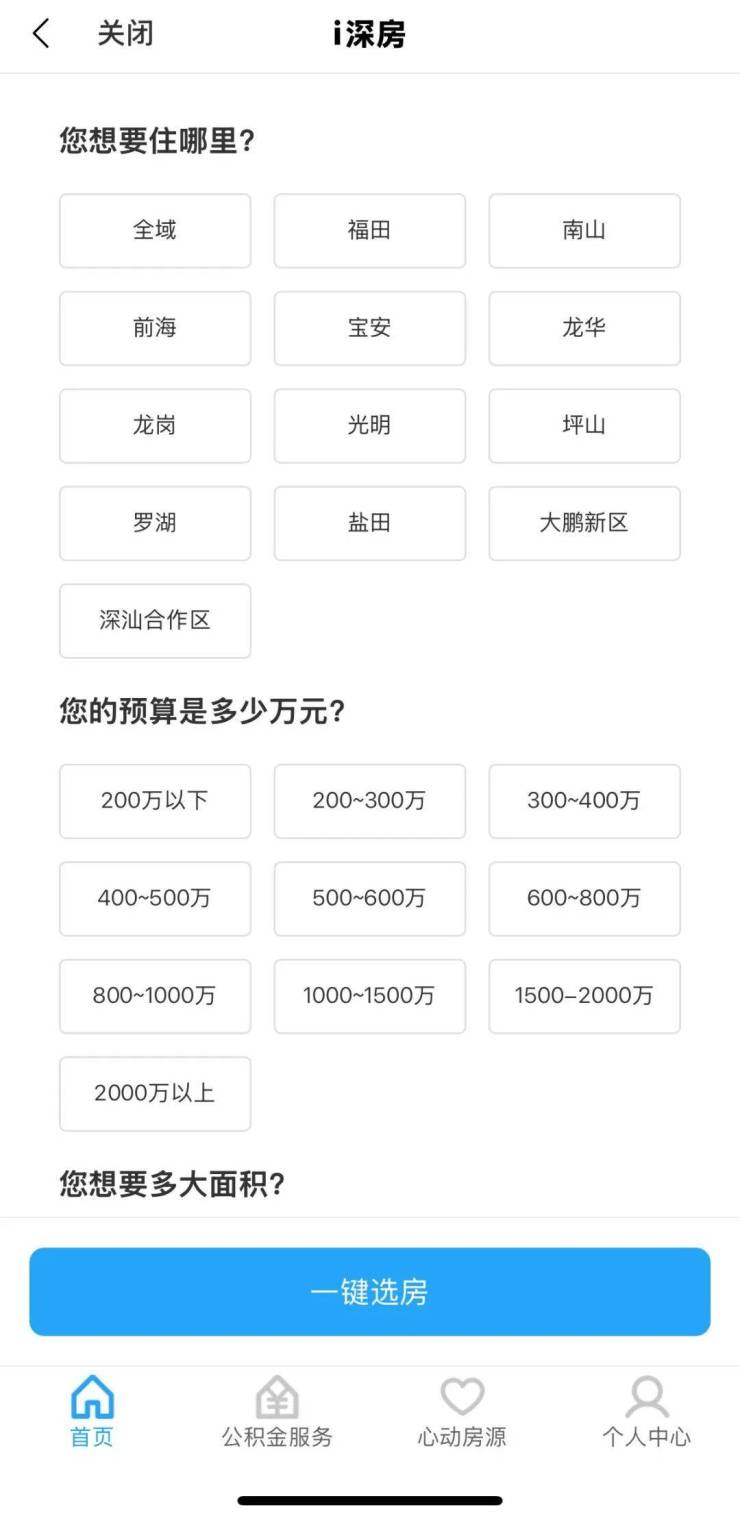The height and width of the screenshot is (1518, 740).
Task: Select budget 2000万以上
Action: click(x=155, y=1094)
